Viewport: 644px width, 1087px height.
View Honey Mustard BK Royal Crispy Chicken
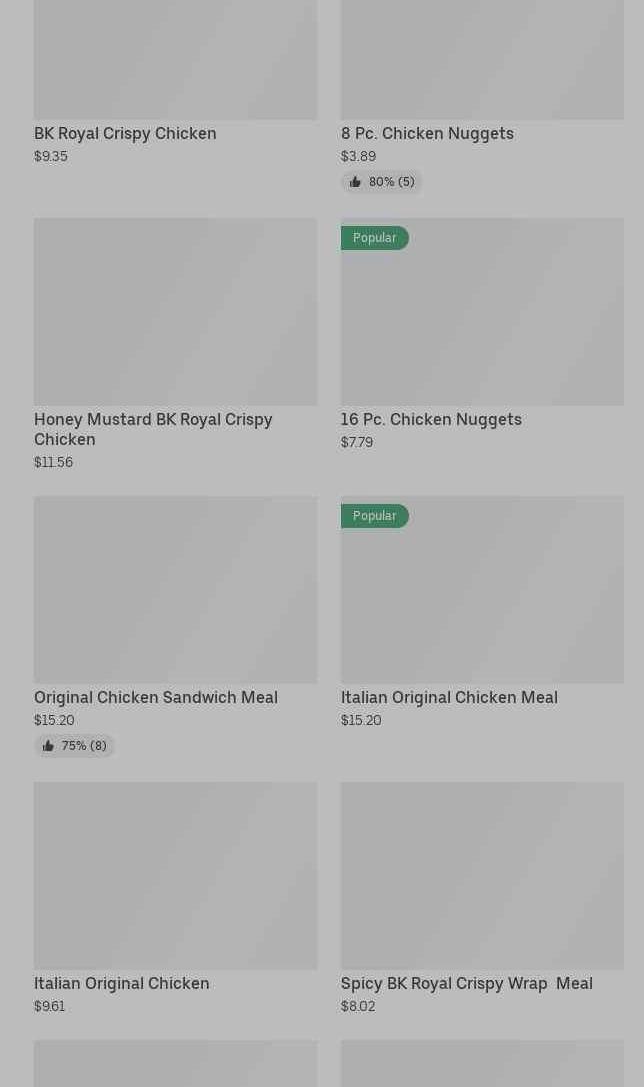[x=175, y=345]
